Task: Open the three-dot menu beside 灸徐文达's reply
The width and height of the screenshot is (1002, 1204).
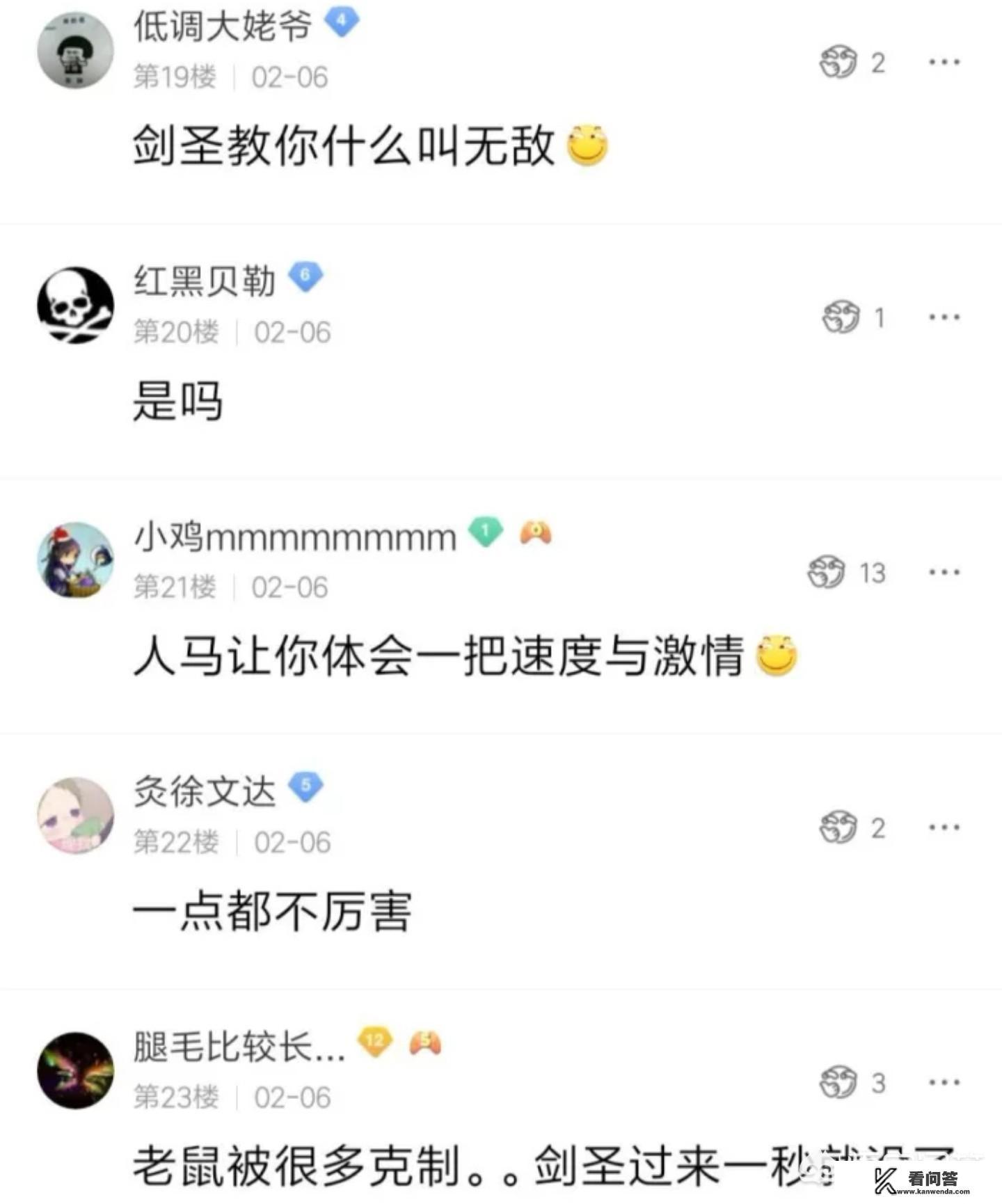Action: (x=943, y=827)
